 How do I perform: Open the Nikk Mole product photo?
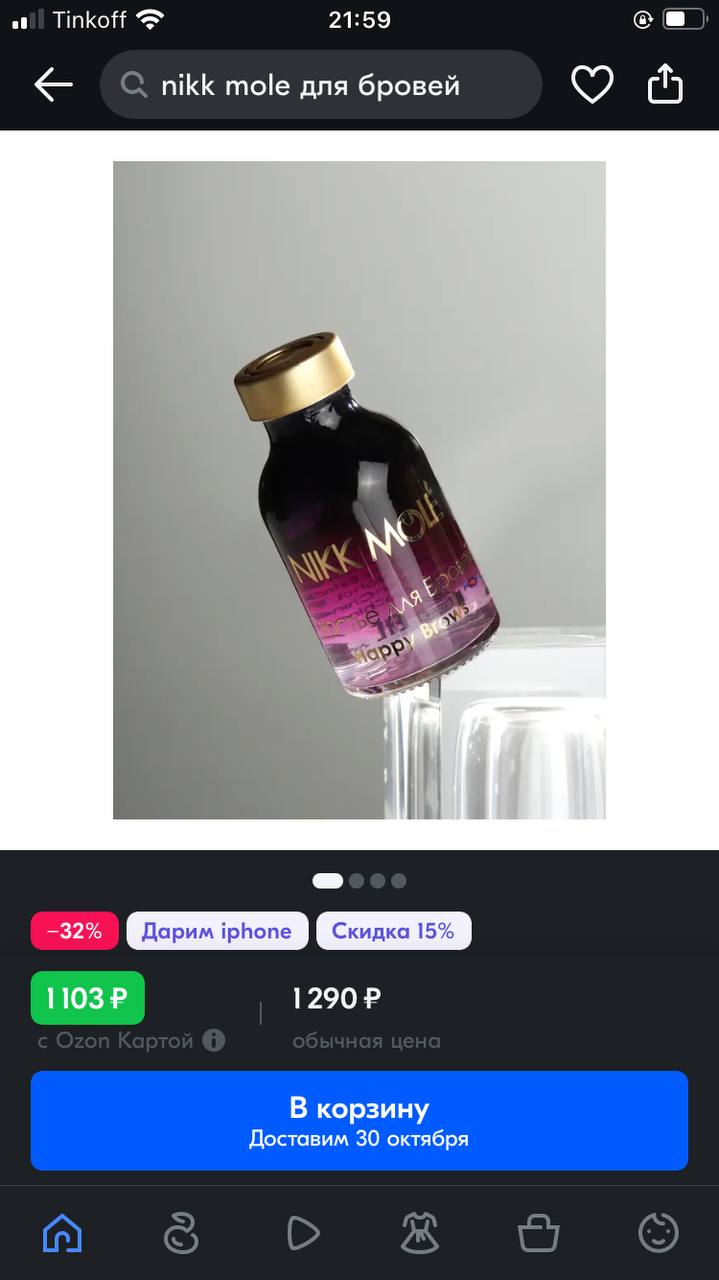[x=359, y=490]
